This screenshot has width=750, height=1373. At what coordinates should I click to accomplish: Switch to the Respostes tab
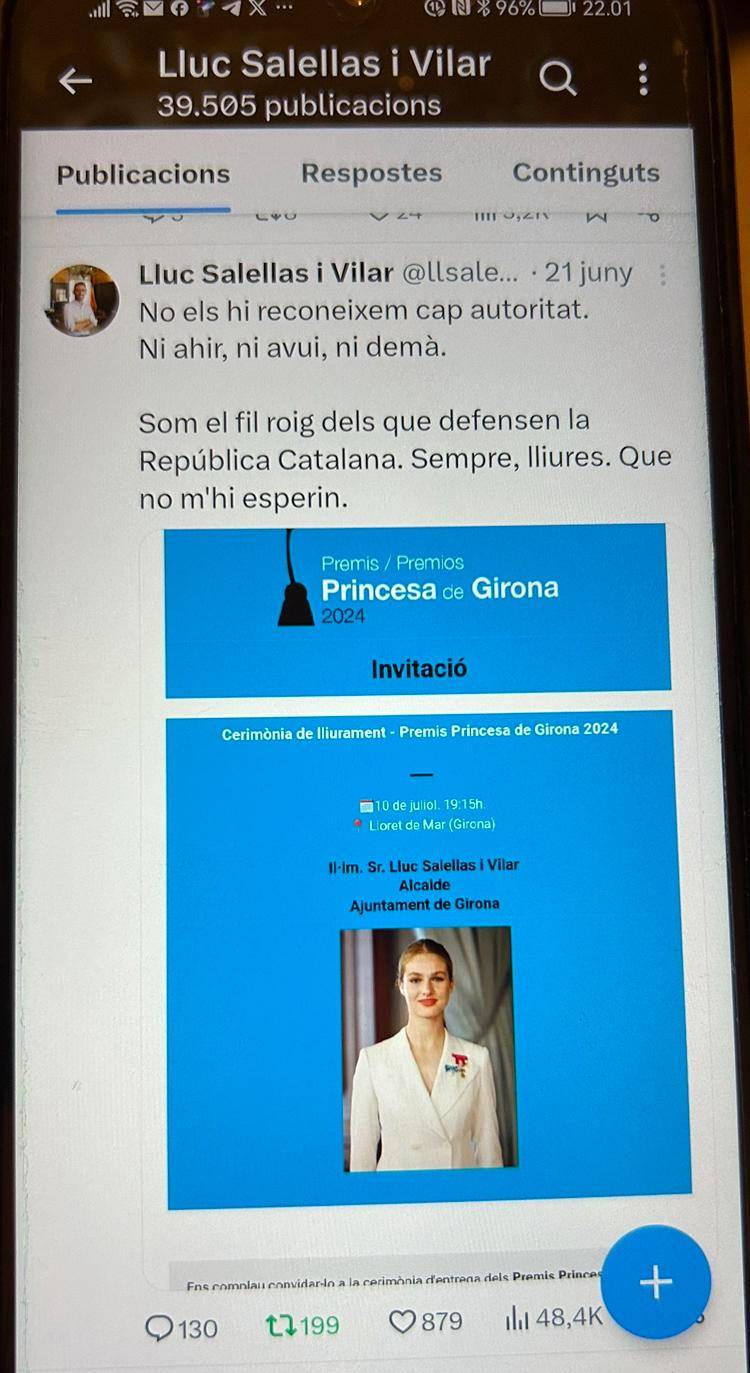[372, 173]
